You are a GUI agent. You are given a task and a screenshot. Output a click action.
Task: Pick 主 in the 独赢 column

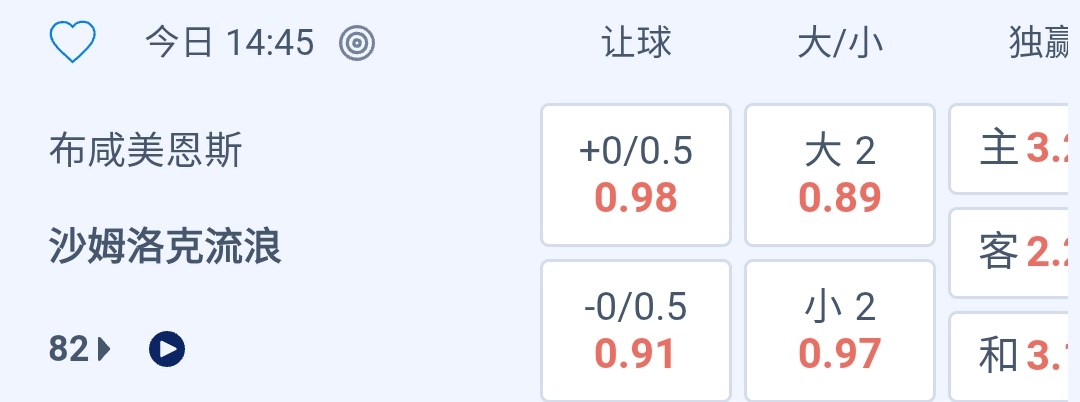coord(1014,149)
